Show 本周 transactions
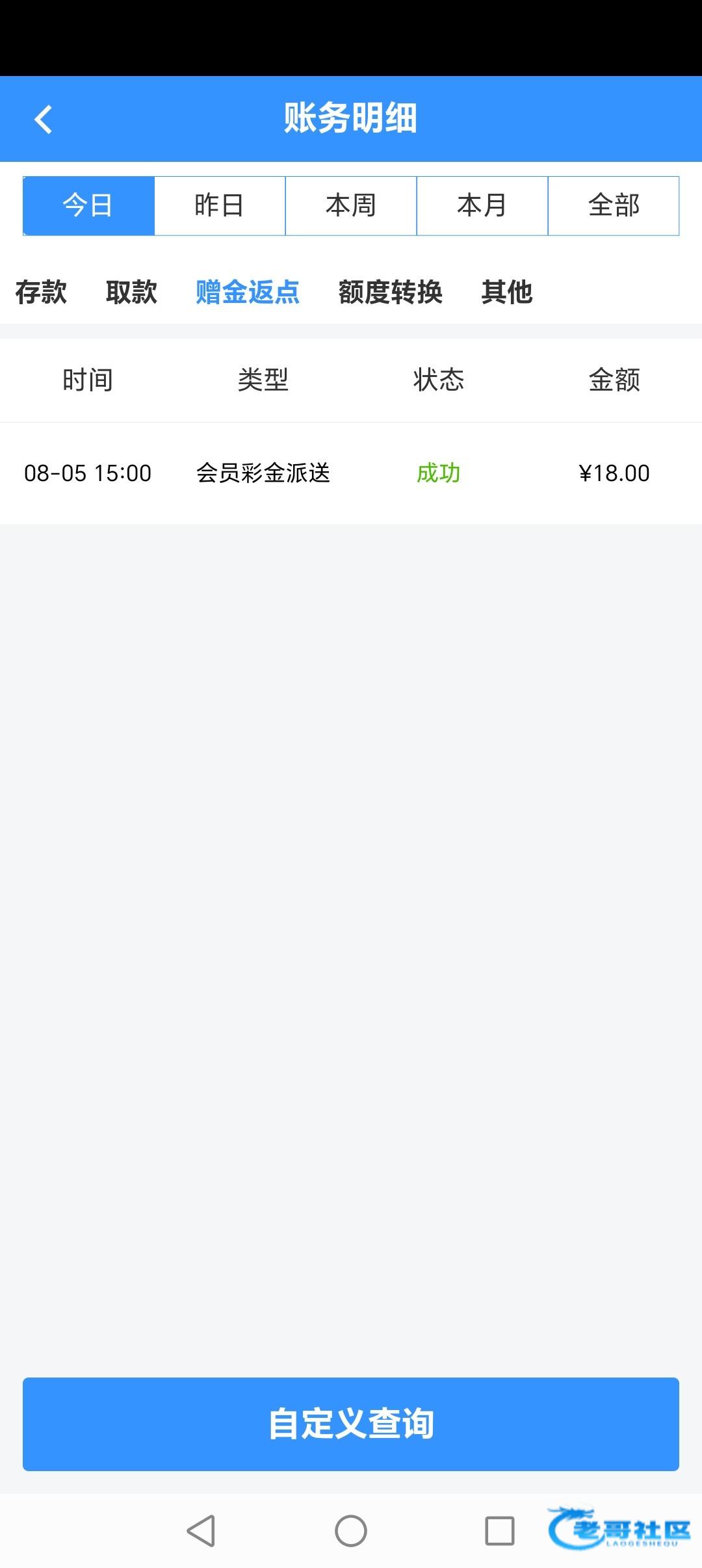This screenshot has width=702, height=1568. 351,205
